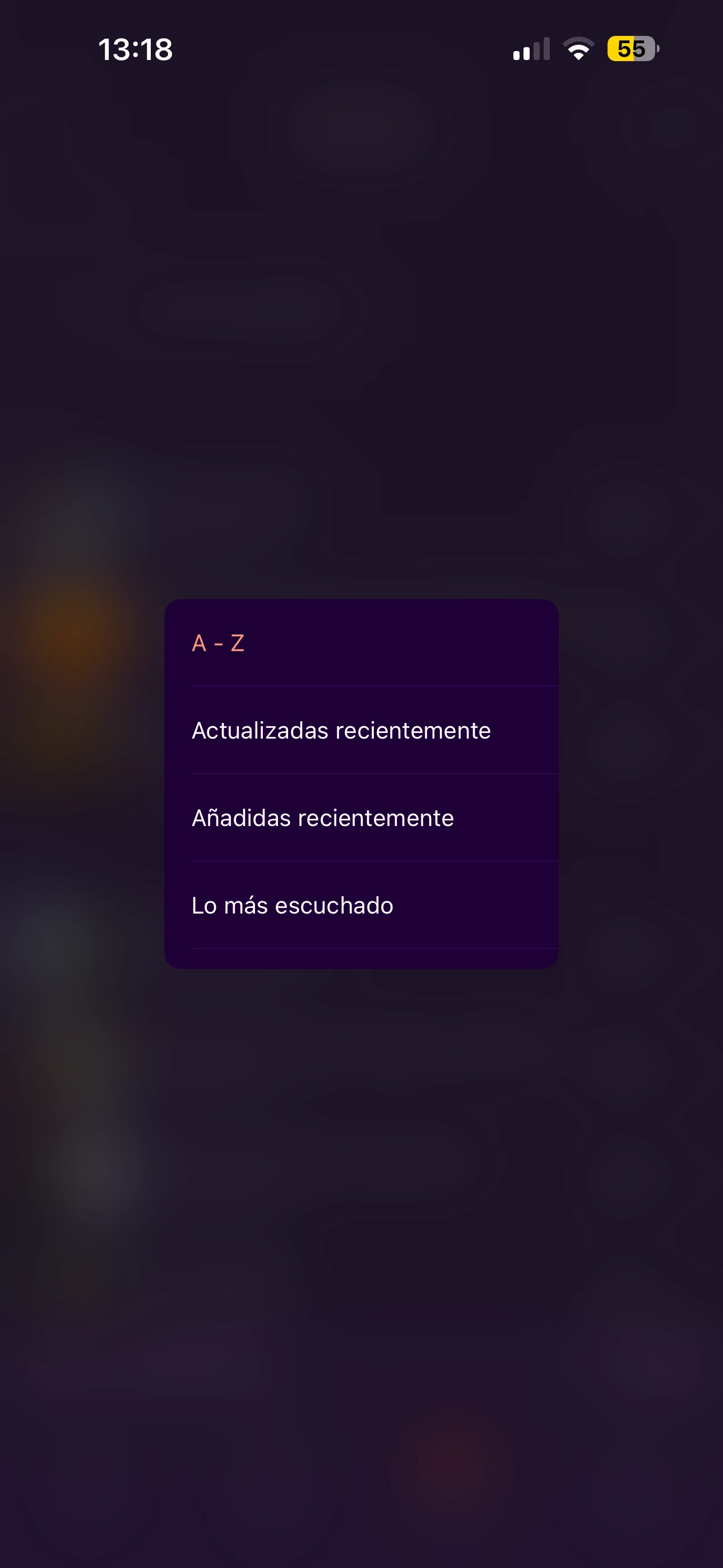Screen dimensions: 723x1568
Task: Sort by Actualizadas recientemente
Action: pyautogui.click(x=360, y=730)
